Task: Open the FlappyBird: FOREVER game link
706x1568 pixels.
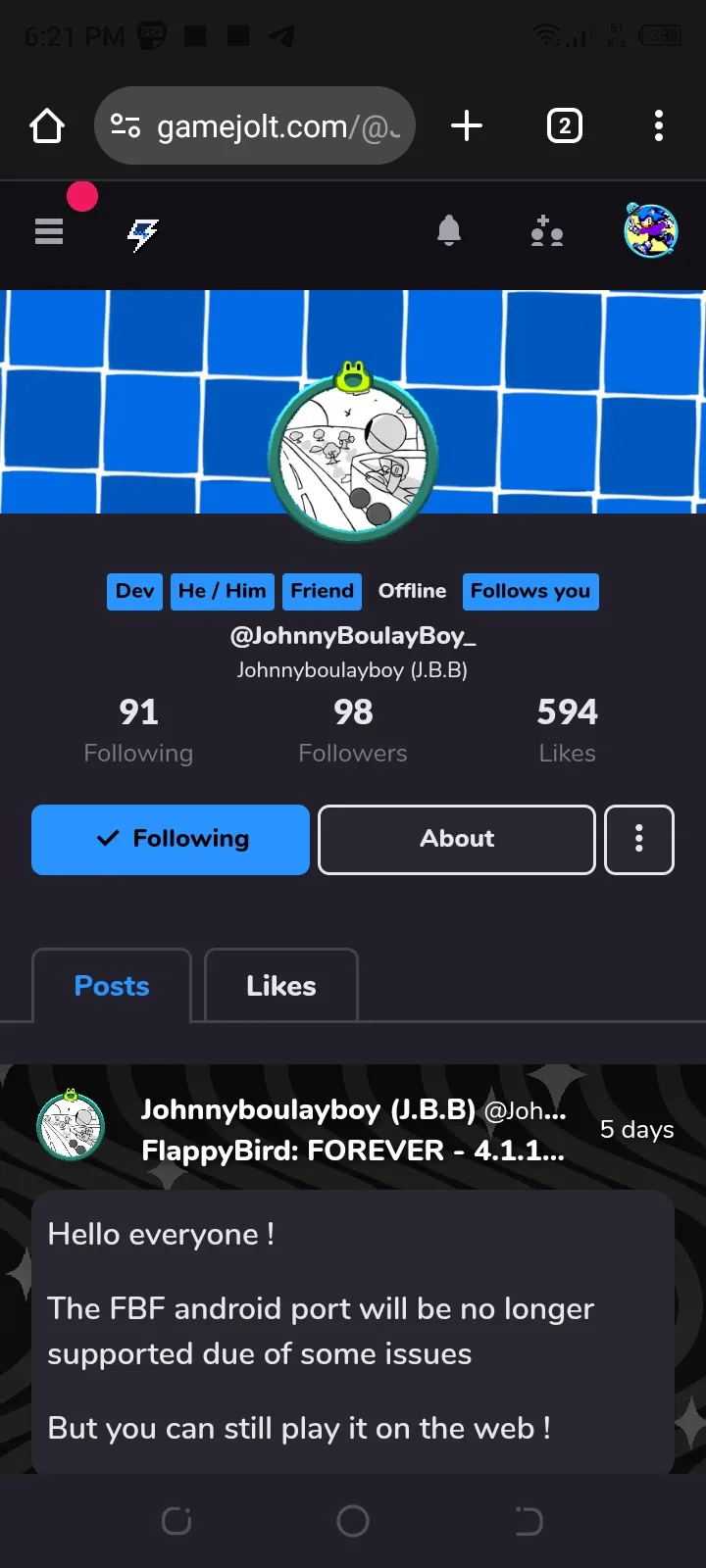Action: tap(353, 1151)
